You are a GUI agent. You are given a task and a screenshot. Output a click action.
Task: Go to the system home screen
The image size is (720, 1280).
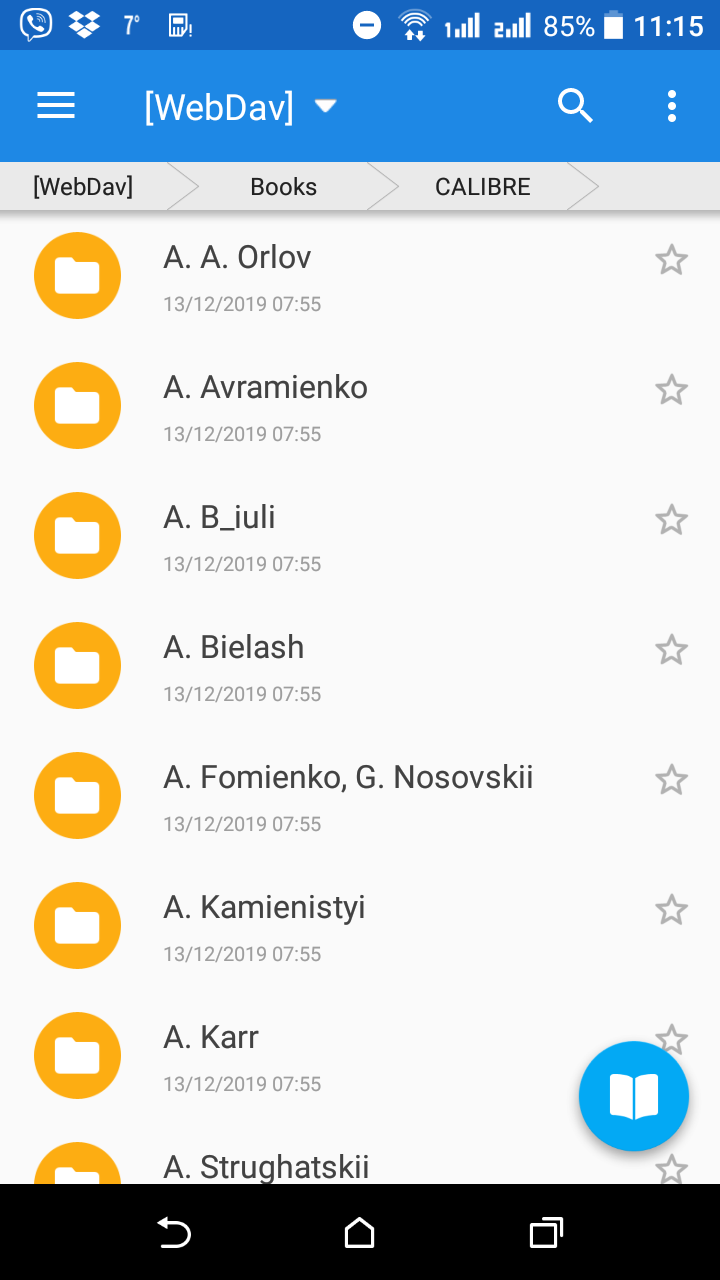pos(360,1233)
